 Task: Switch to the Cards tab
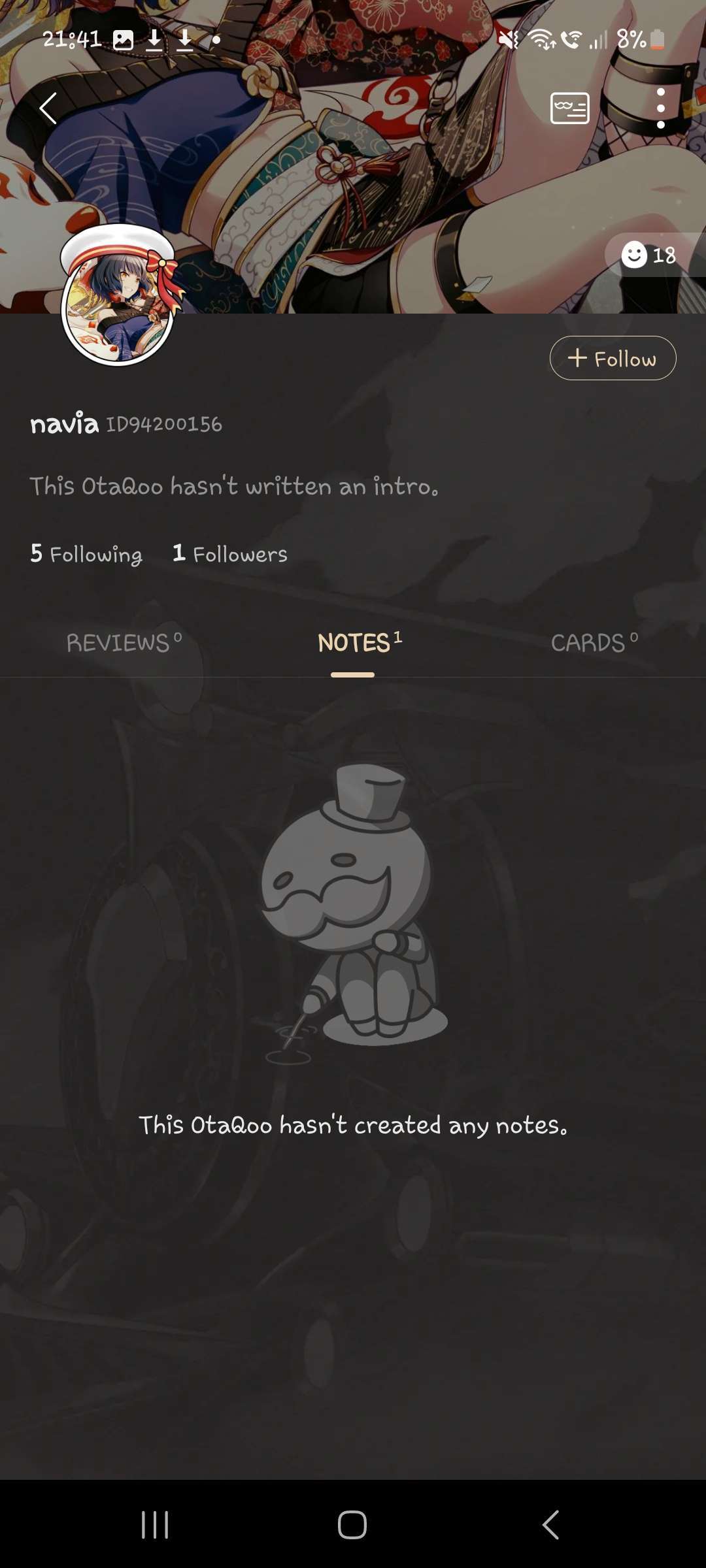click(594, 643)
